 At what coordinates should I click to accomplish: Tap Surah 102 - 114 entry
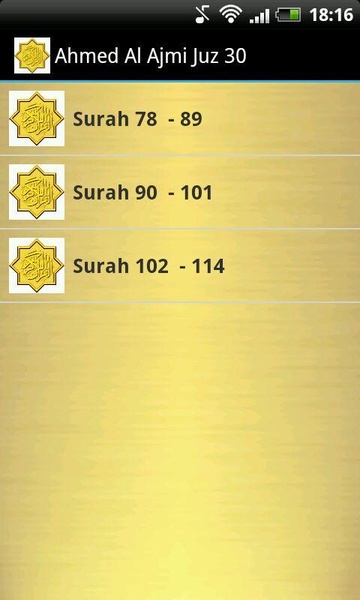click(x=180, y=266)
